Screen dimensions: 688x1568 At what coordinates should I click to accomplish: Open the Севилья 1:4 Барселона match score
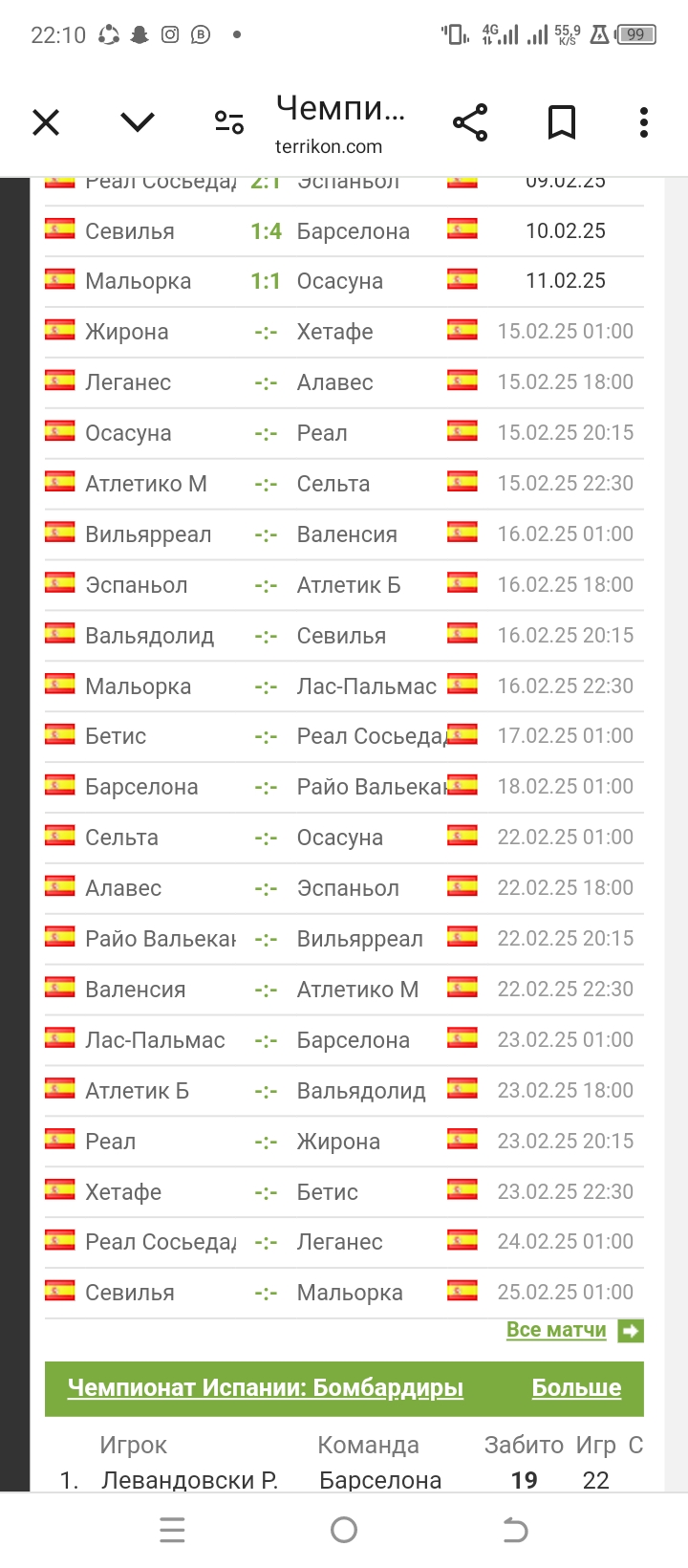(x=266, y=231)
